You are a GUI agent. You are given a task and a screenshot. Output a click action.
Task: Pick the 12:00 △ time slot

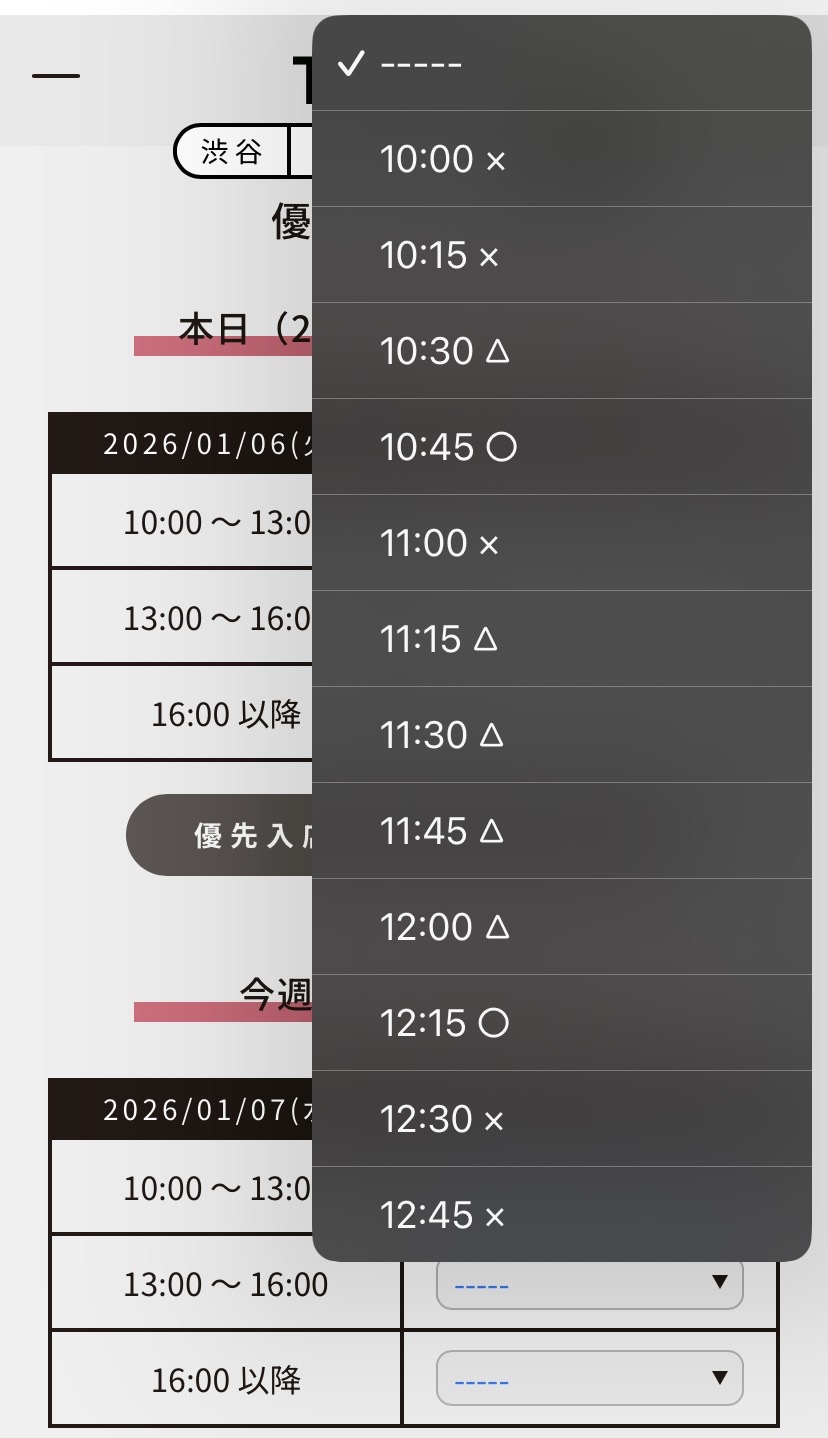point(560,927)
